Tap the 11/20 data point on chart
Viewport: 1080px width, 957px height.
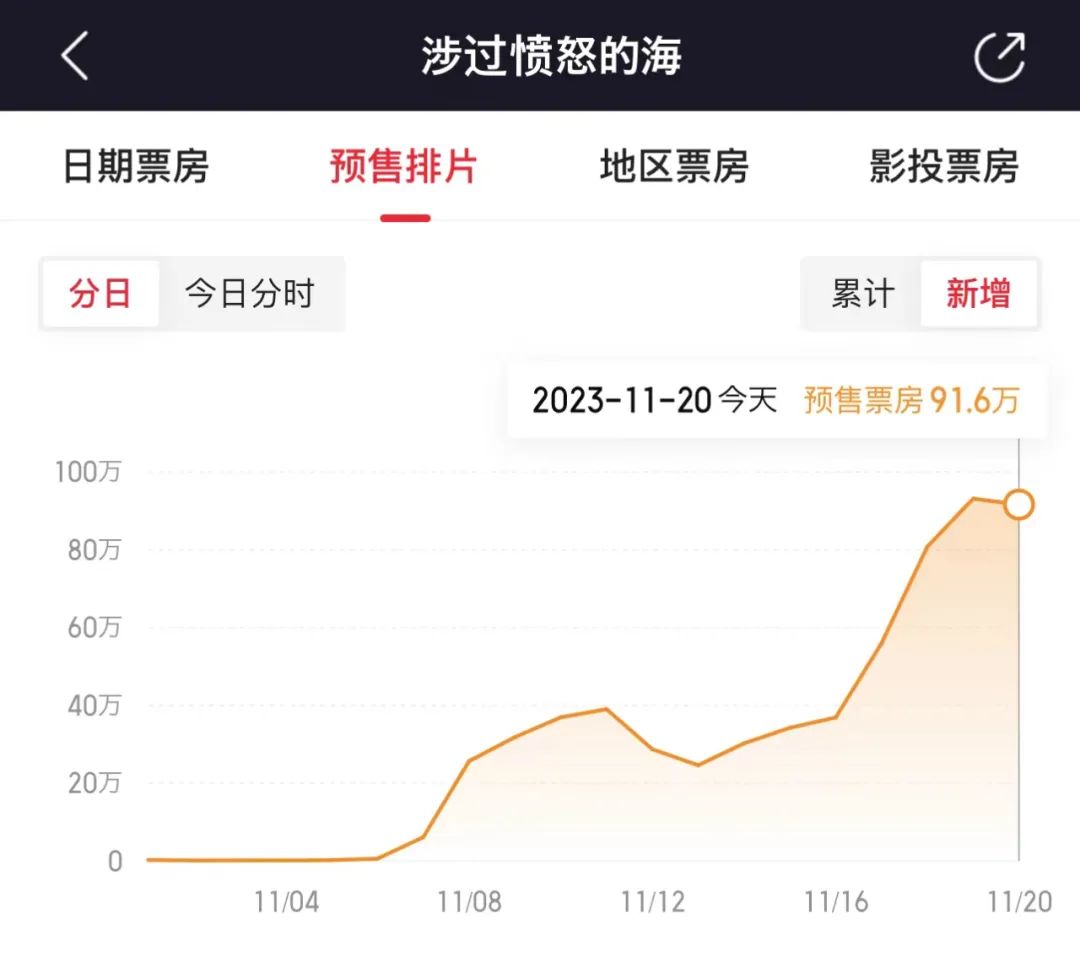click(x=1018, y=505)
